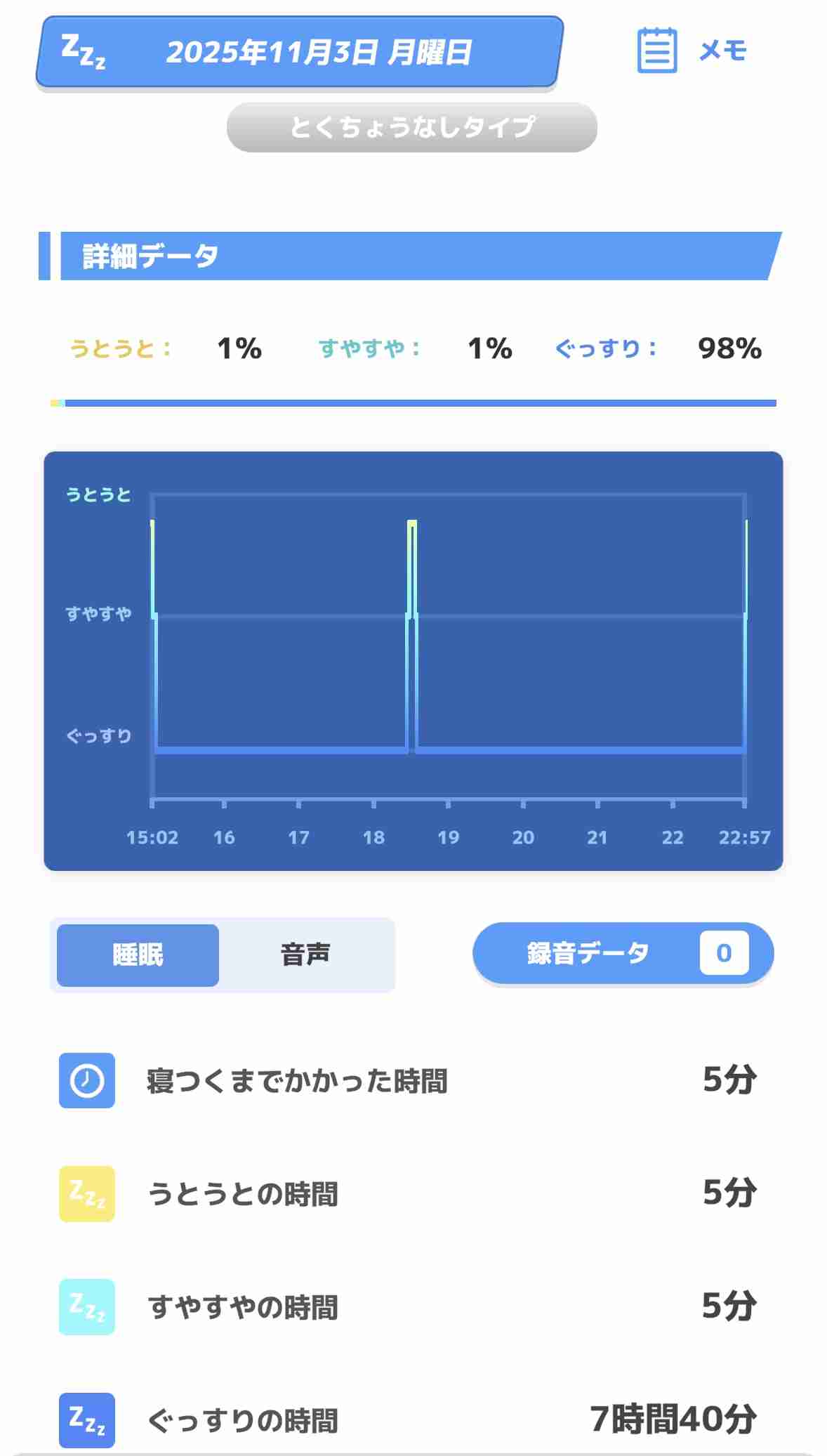Tap the とくちょうなしタイプ sleep type badge
827x1456 pixels.
(x=412, y=127)
